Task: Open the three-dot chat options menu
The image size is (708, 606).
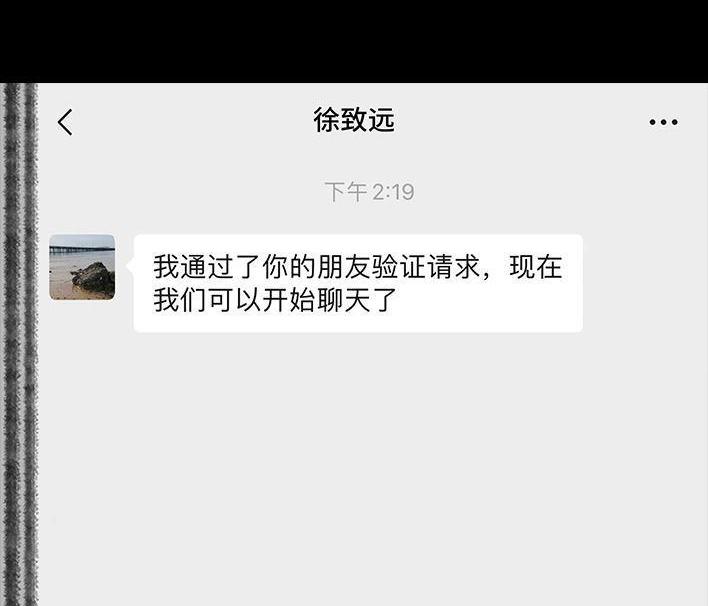Action: (663, 122)
